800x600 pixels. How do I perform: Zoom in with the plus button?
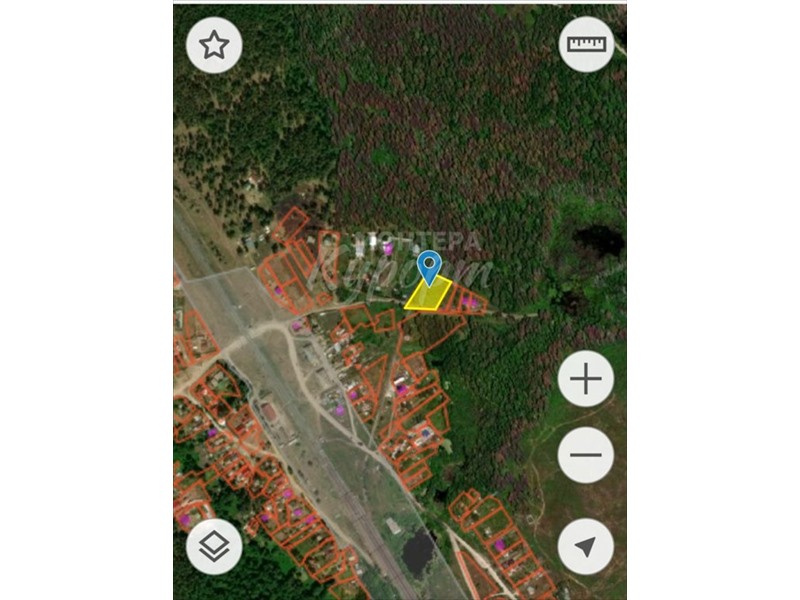(586, 379)
